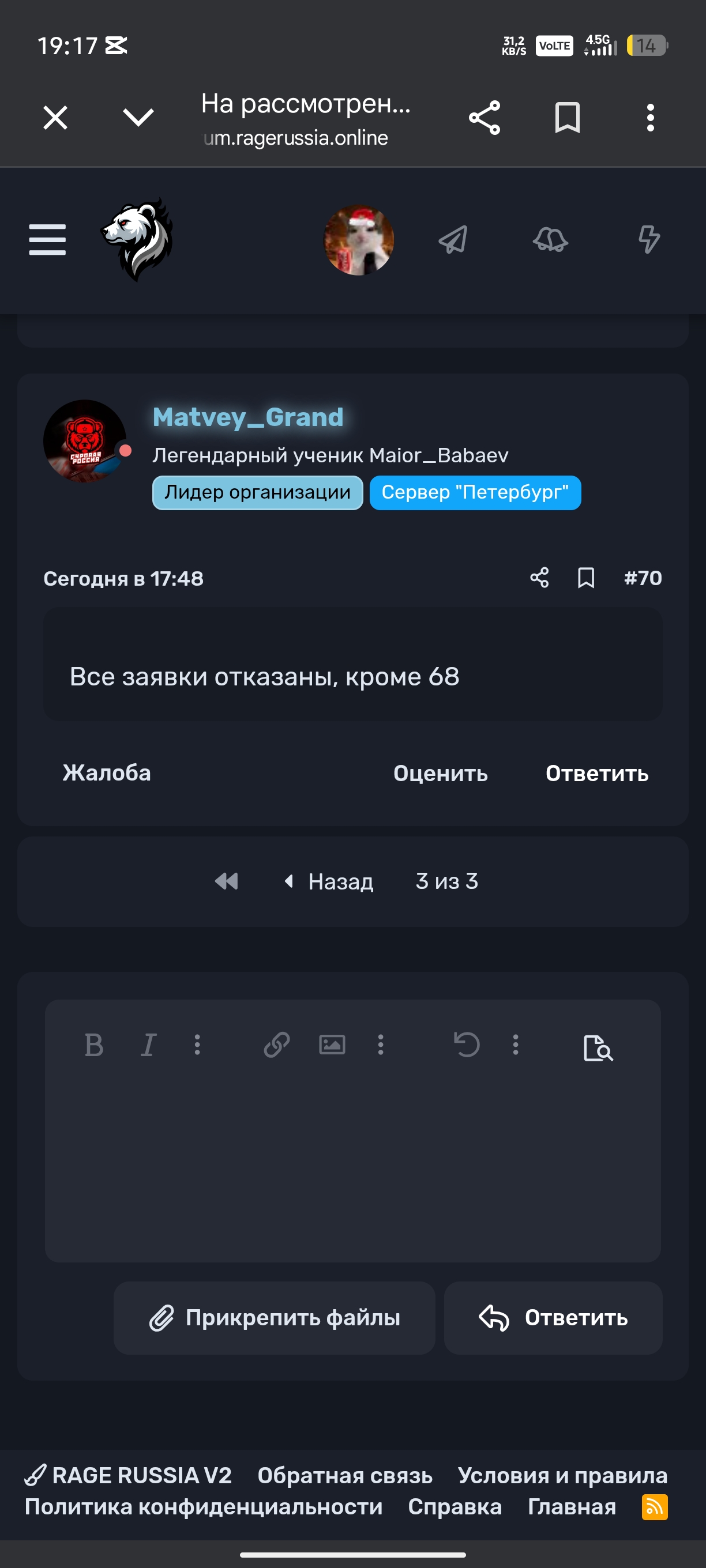The width and height of the screenshot is (706, 1568).
Task: Open Matvey_Grand's profile
Action: click(248, 417)
